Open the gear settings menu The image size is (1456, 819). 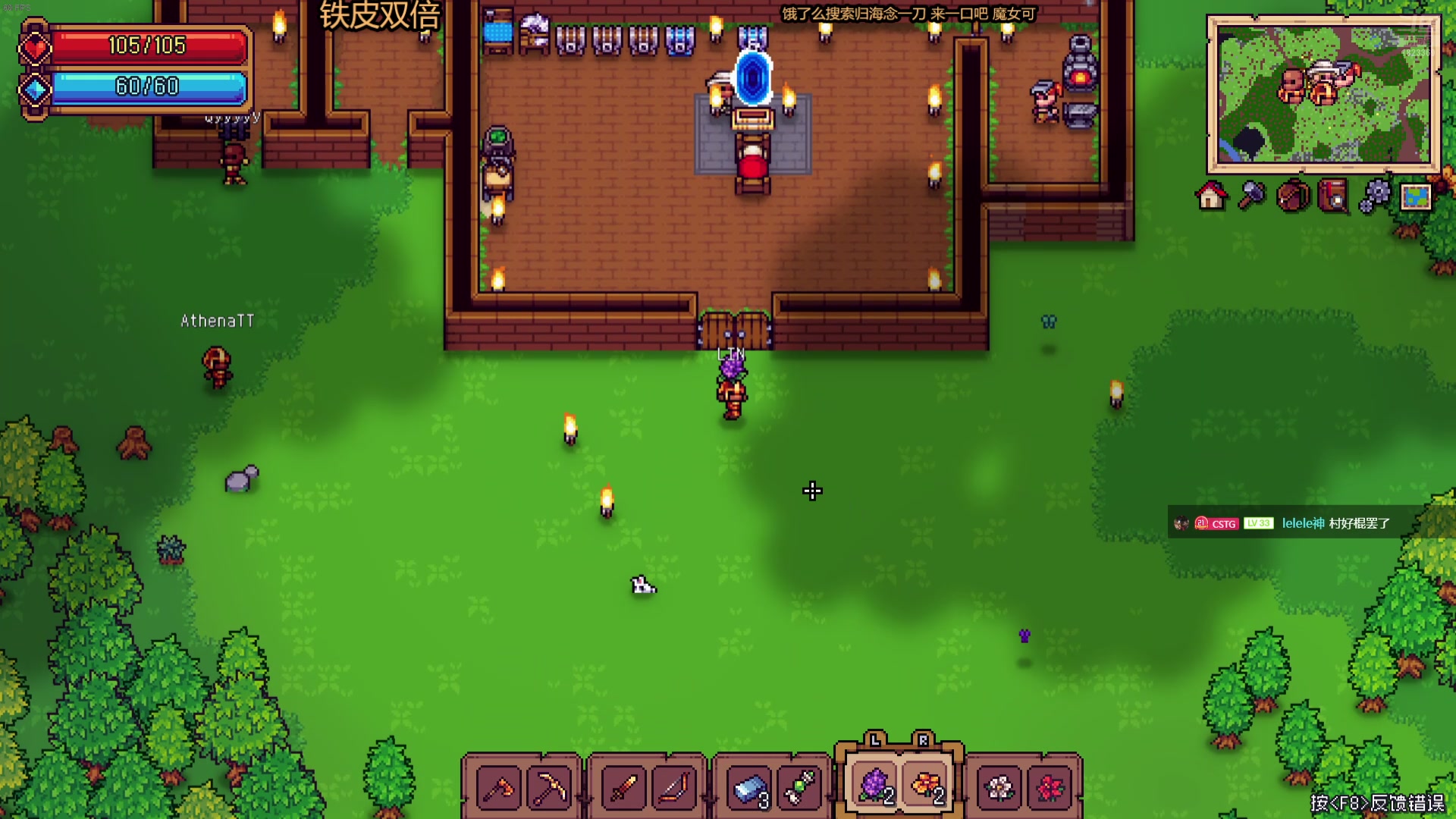coord(1375,196)
